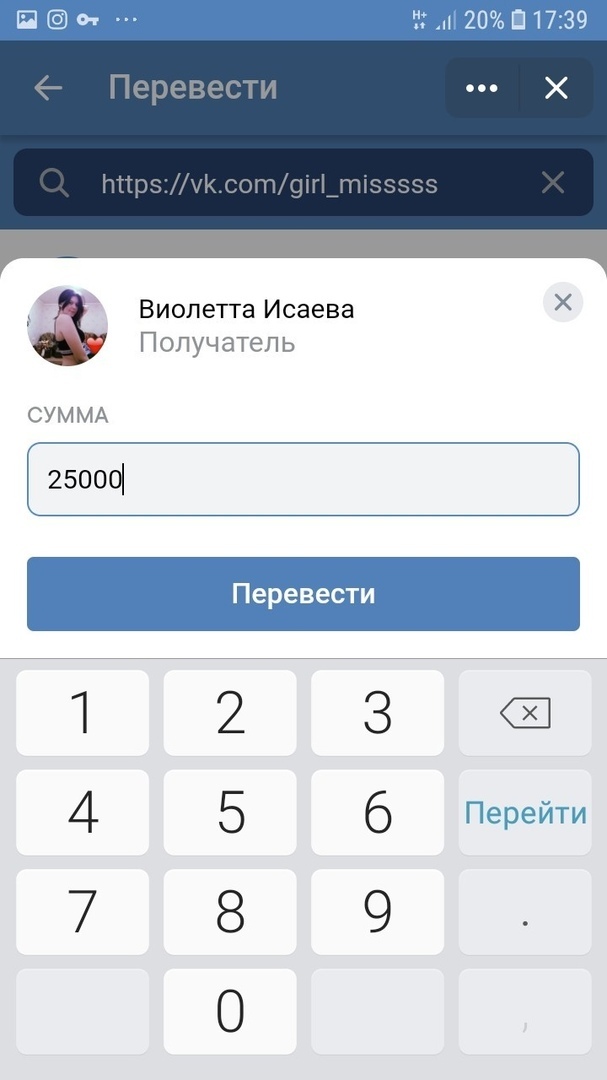Image resolution: width=607 pixels, height=1080 pixels.
Task: Dismiss the Виолетта Исаева recipient sheet
Action: click(563, 302)
